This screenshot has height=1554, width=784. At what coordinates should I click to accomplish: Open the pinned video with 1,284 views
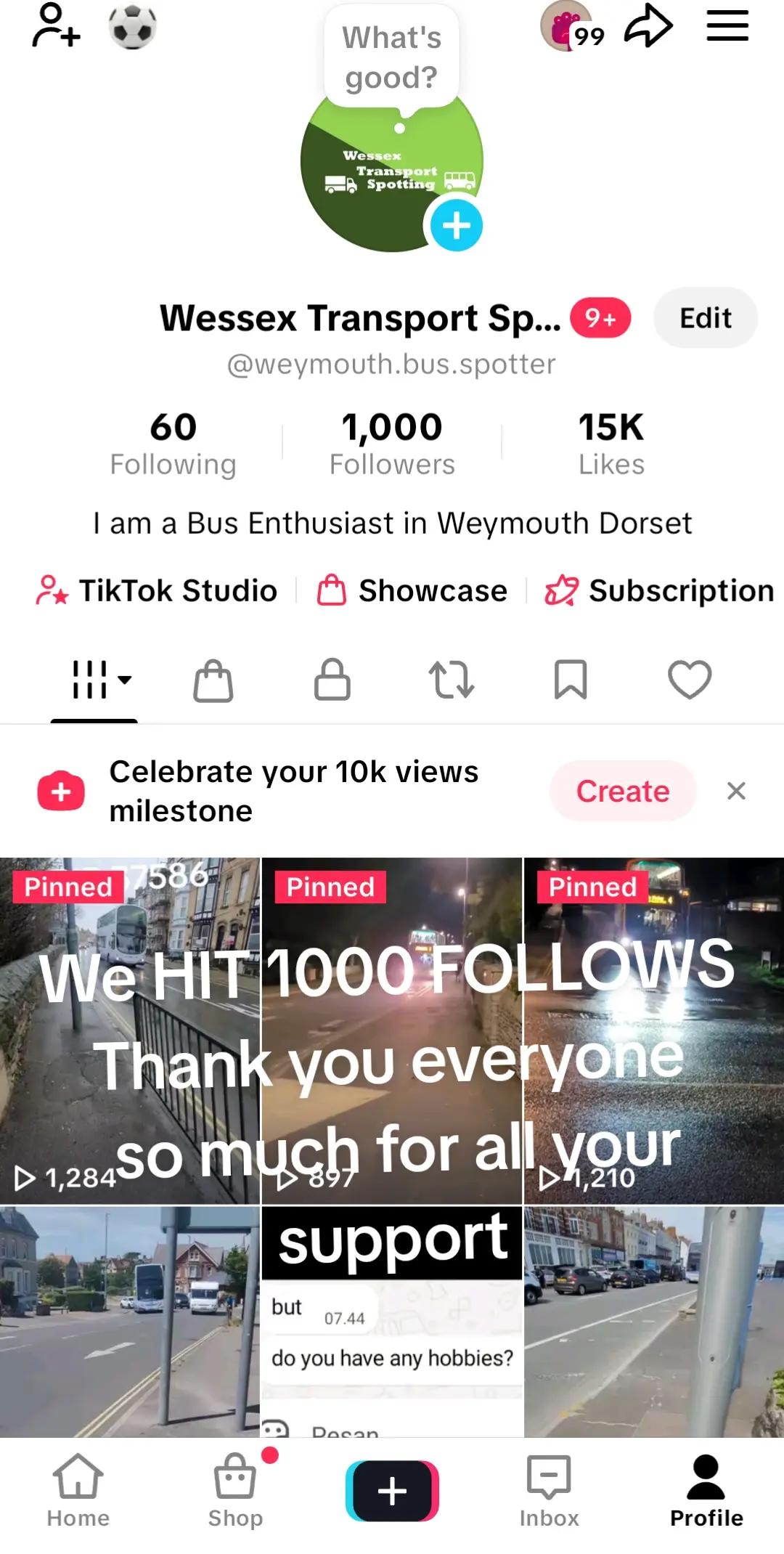(130, 1031)
